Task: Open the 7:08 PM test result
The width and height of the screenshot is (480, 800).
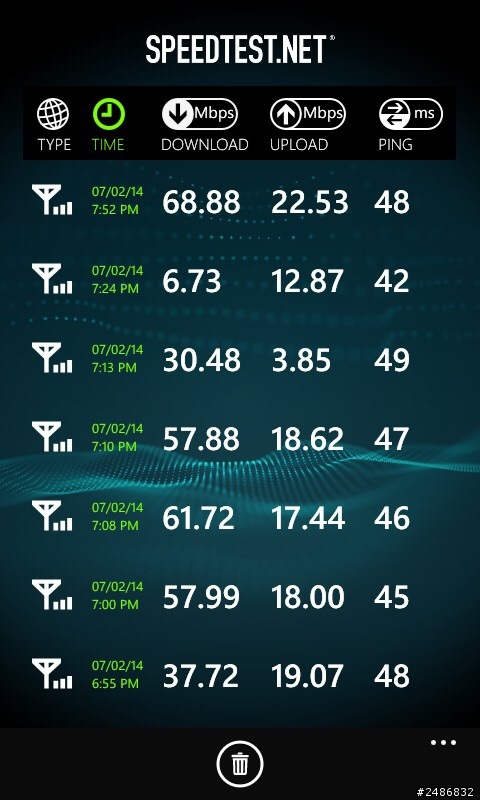Action: click(x=240, y=517)
